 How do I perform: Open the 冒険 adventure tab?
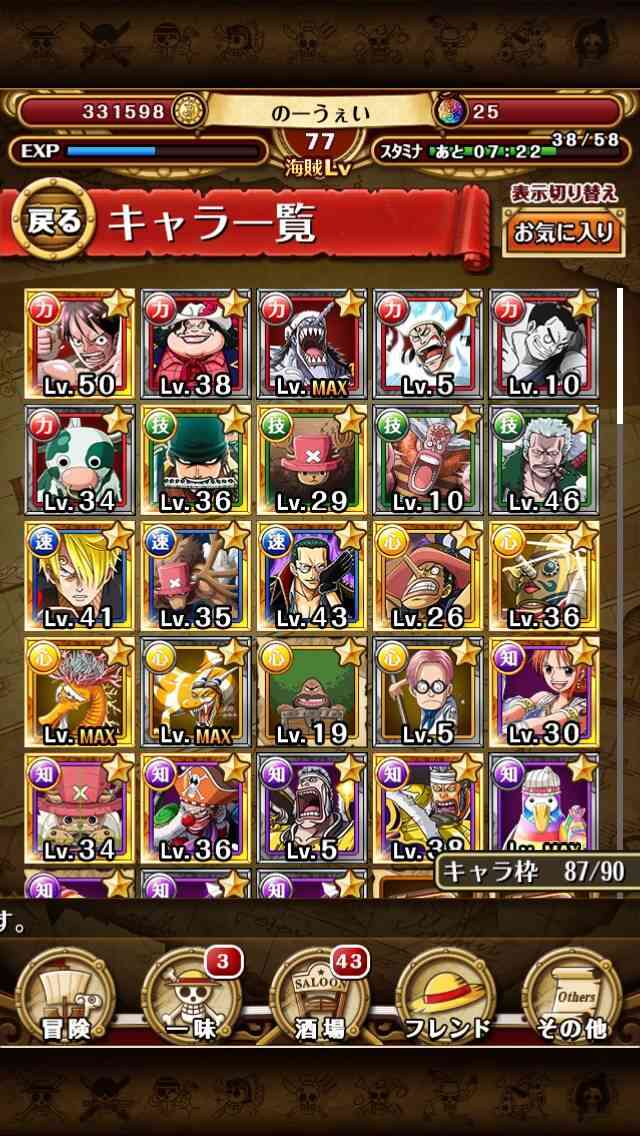coord(65,997)
